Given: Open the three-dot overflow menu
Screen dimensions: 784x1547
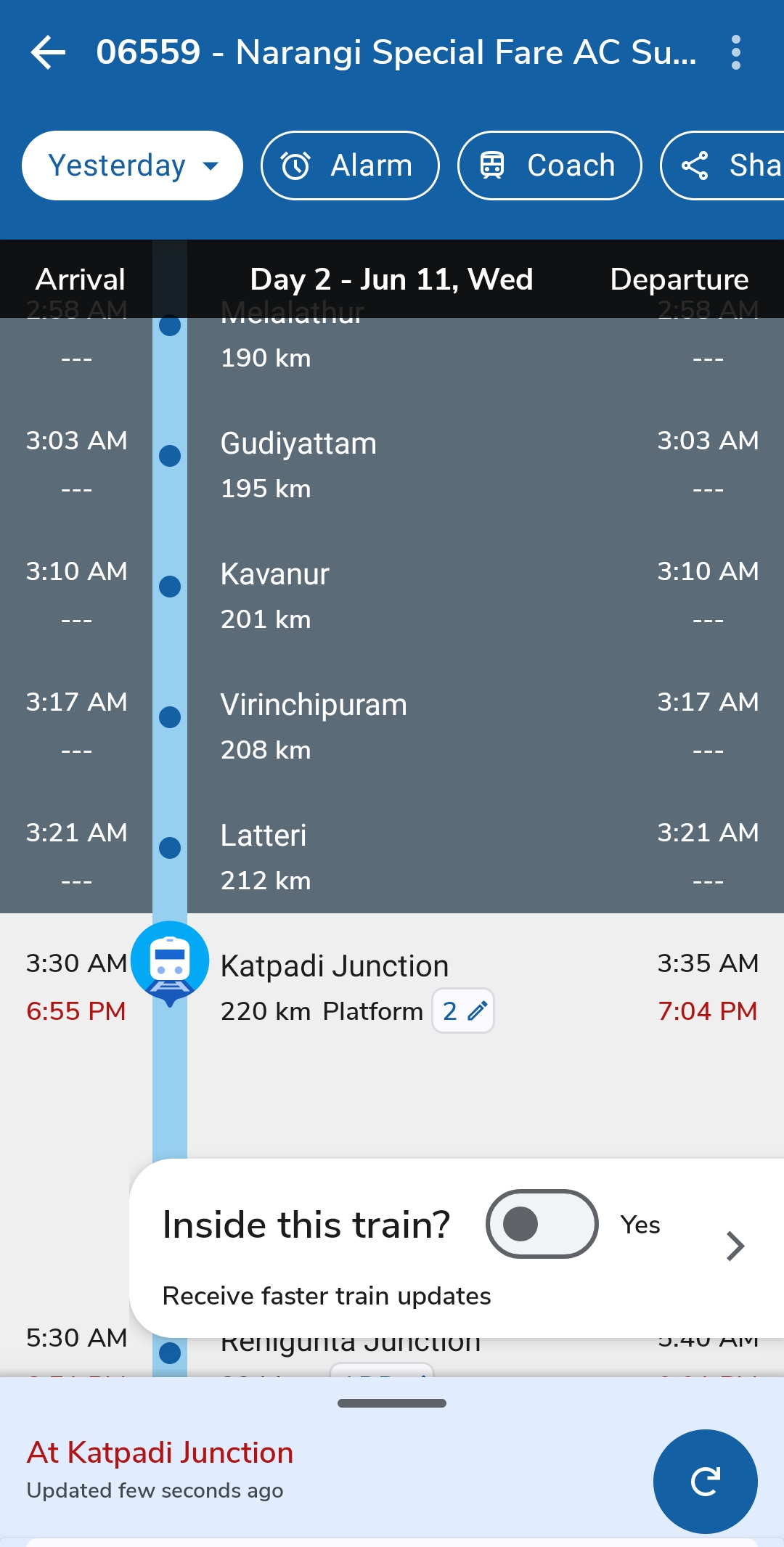Looking at the screenshot, I should [x=735, y=53].
